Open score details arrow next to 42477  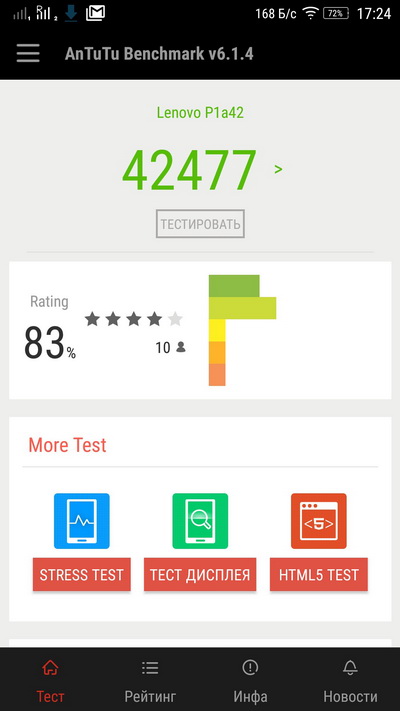tap(278, 169)
